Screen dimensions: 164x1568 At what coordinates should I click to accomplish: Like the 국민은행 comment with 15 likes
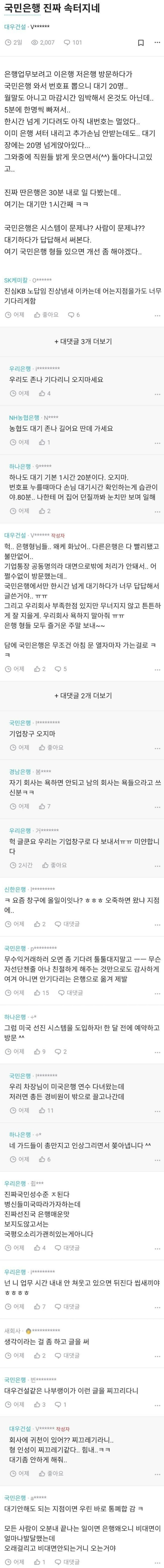coord(42,992)
